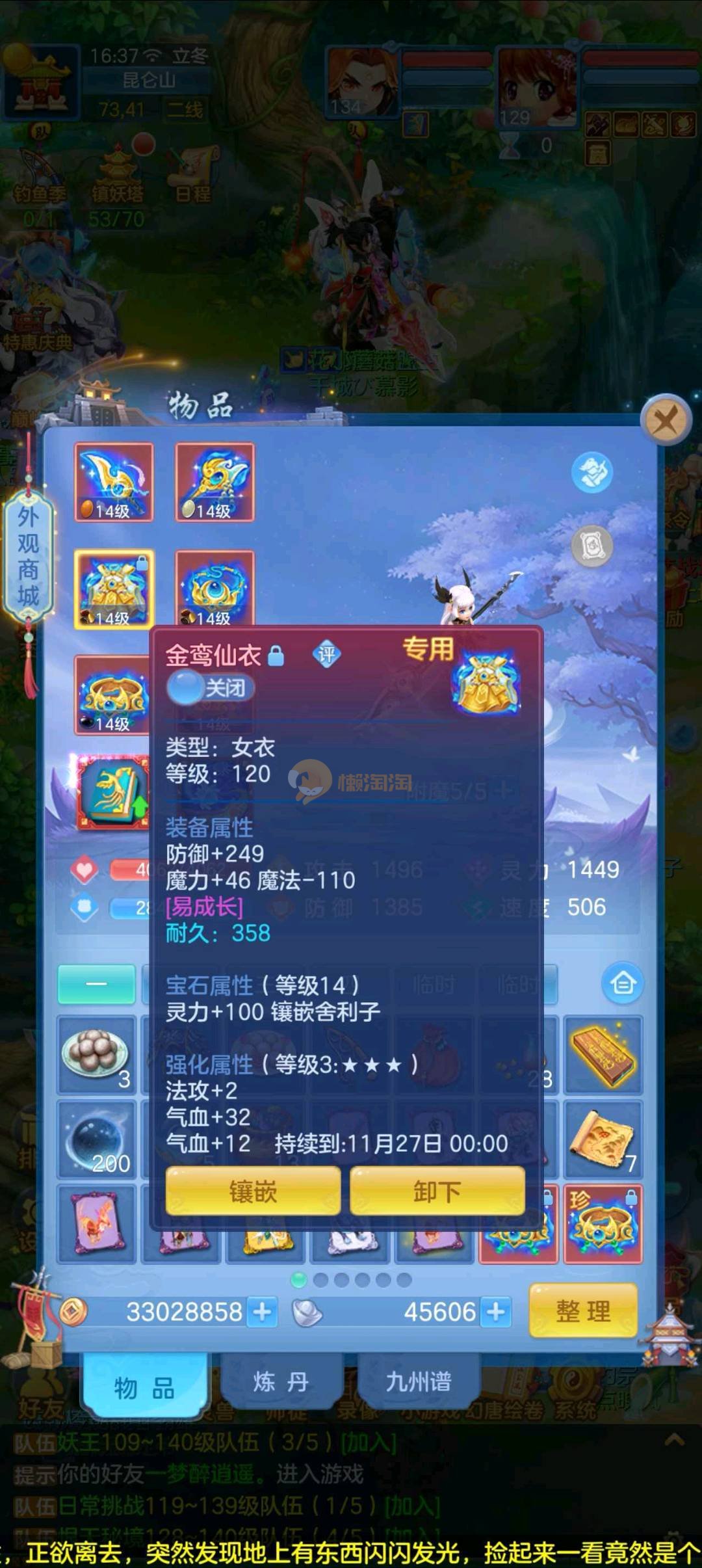Add more gold coins with the plus beside 33028858
Image resolution: width=702 pixels, height=1568 pixels.
pyautogui.click(x=263, y=1312)
